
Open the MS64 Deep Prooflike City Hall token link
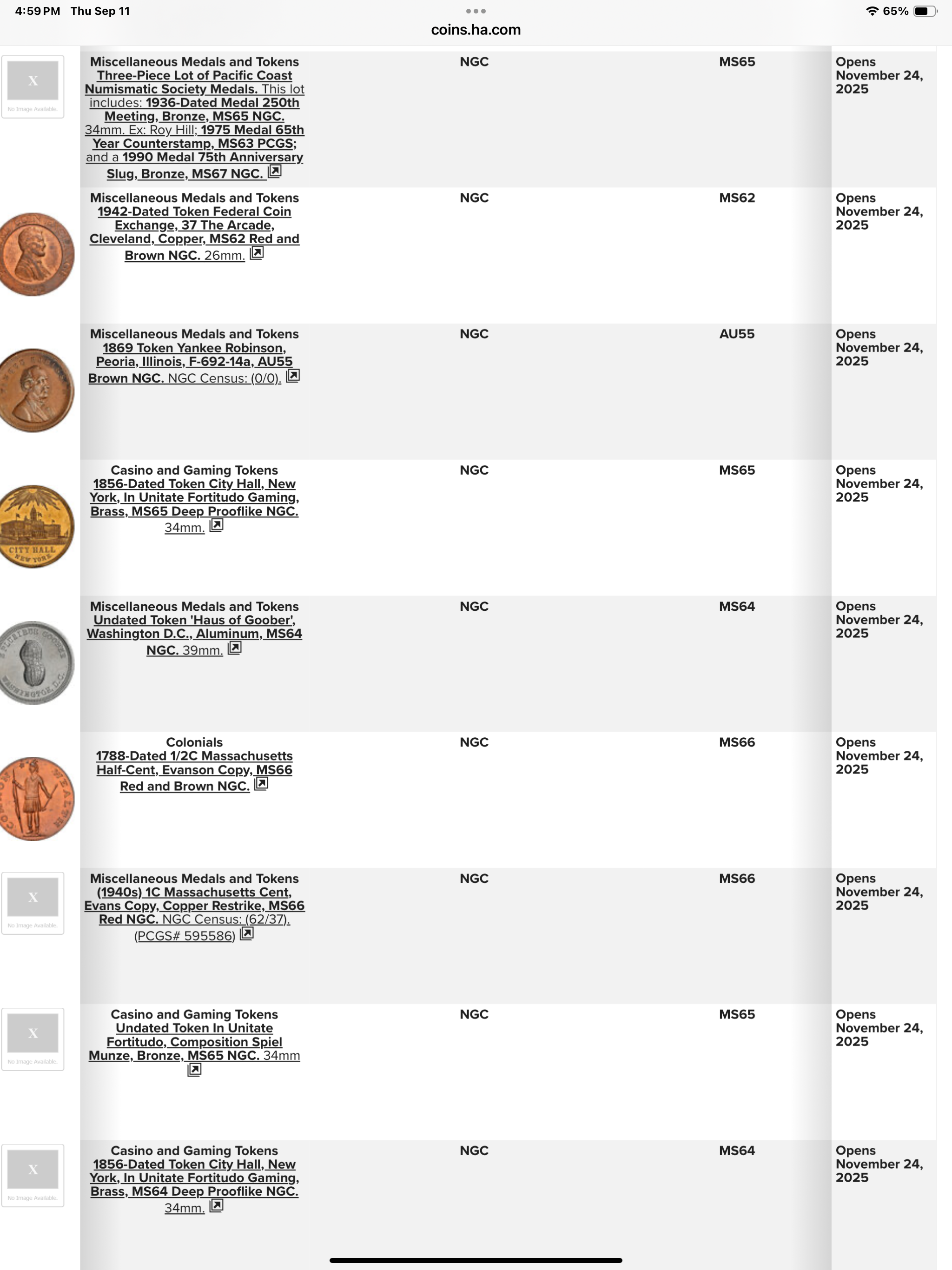coord(194,1178)
